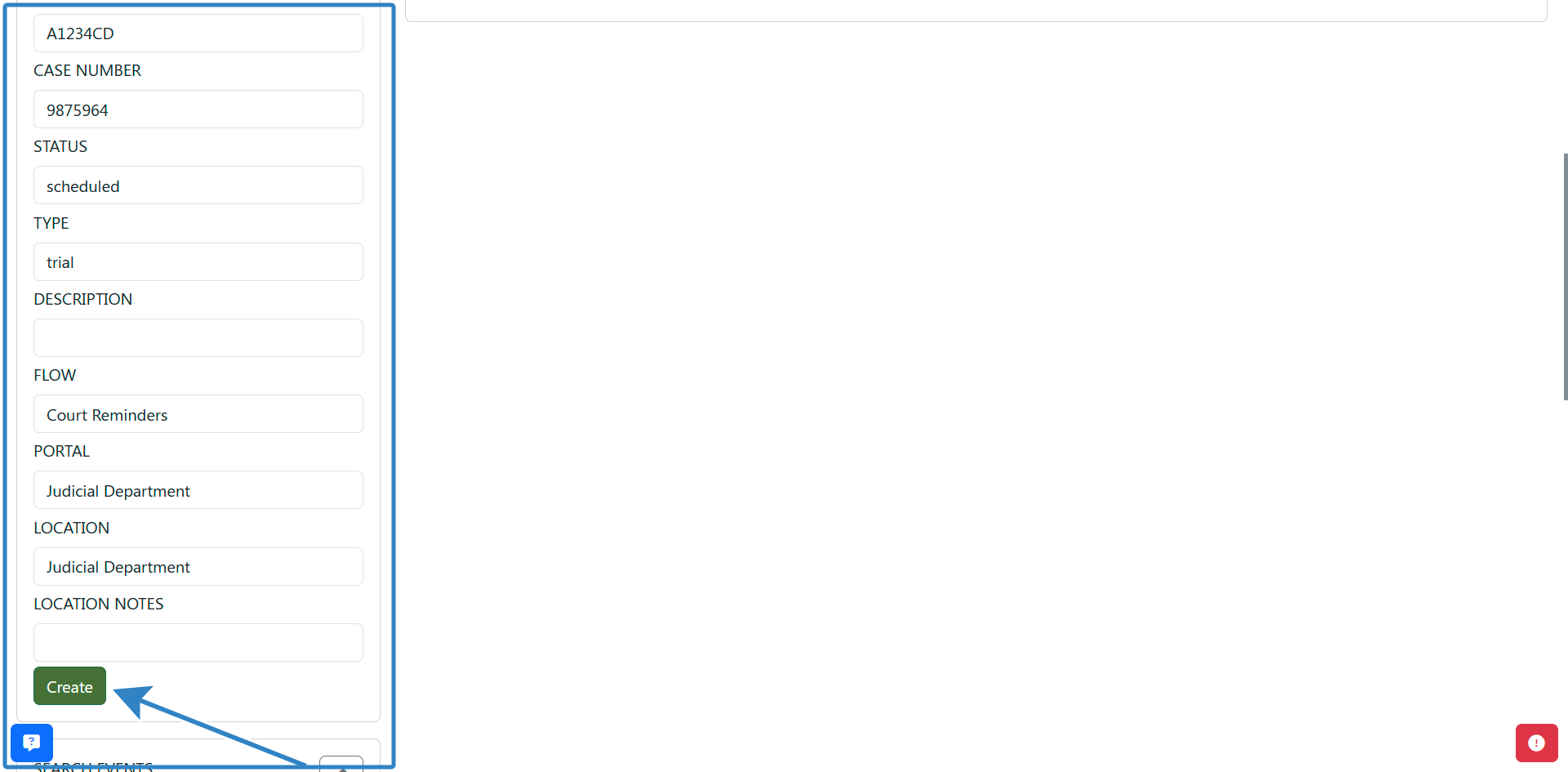Tap the green Create button
Image resolution: width=1568 pixels, height=772 pixels.
pos(69,686)
